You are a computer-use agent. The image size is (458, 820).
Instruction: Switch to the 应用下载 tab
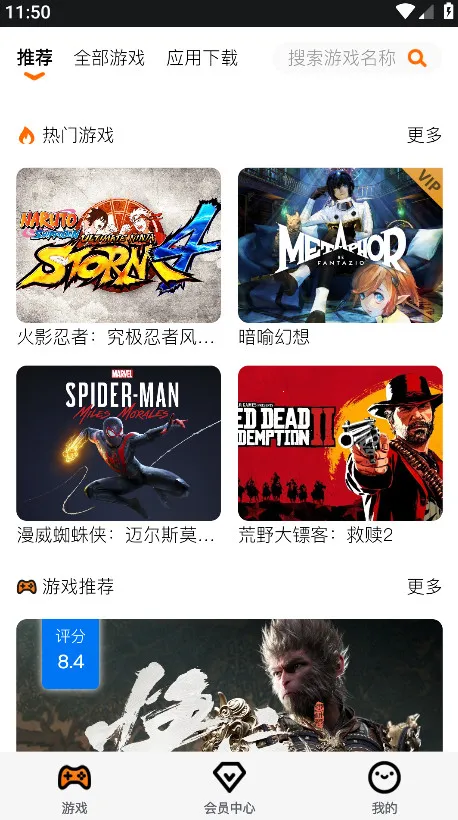202,58
